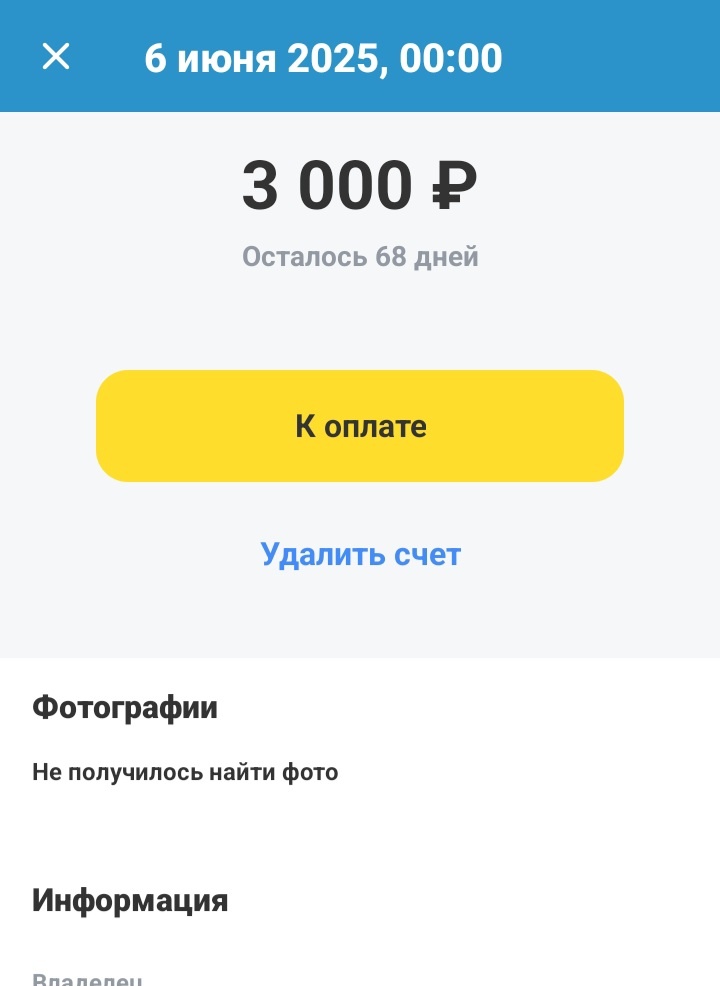The image size is (720, 986).
Task: Open the Владелец field at the bottom
Action: point(86,978)
